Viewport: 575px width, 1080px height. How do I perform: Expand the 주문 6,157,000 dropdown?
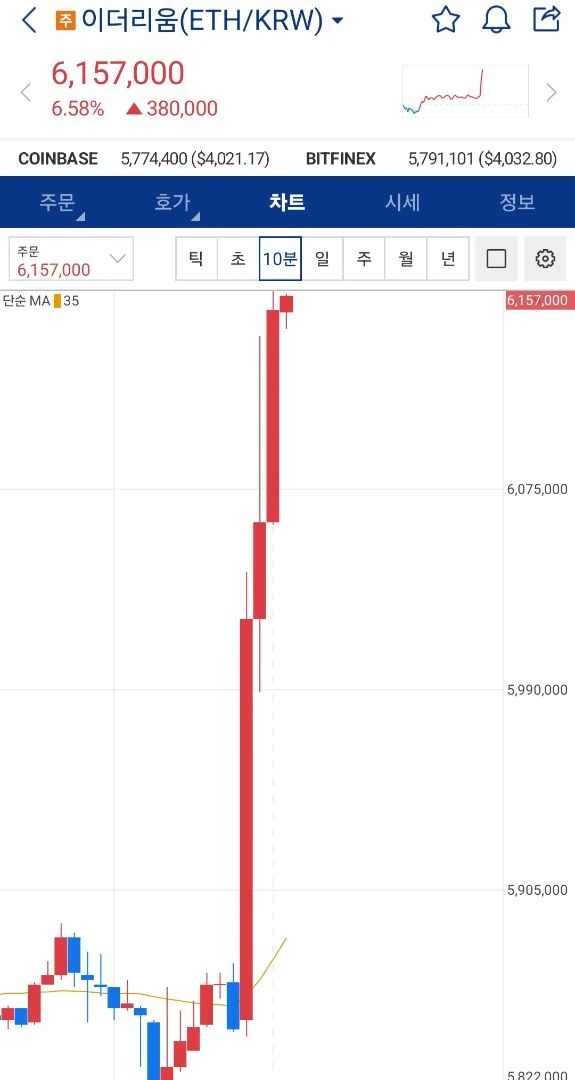point(72,259)
